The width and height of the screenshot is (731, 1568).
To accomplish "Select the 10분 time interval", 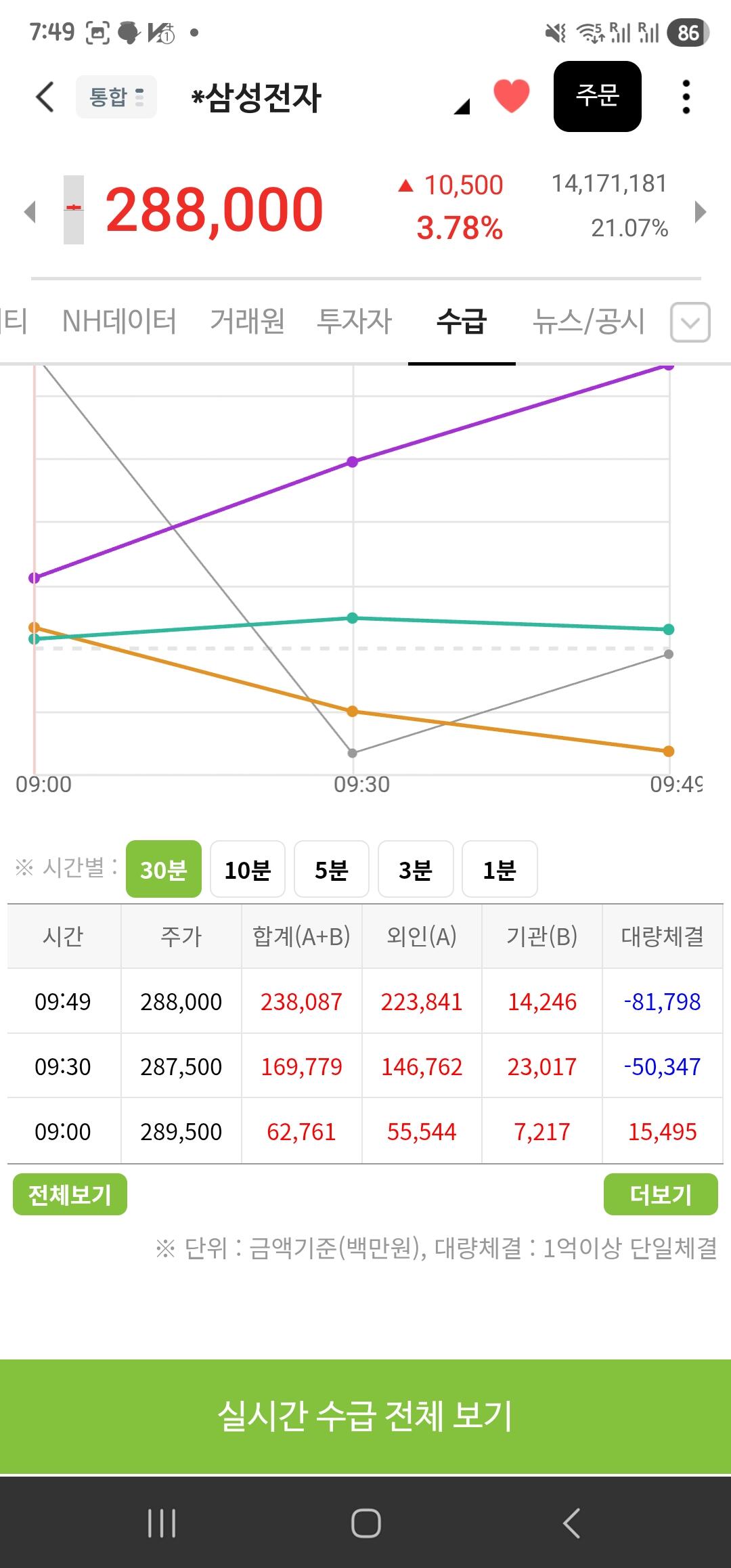I will tap(248, 869).
